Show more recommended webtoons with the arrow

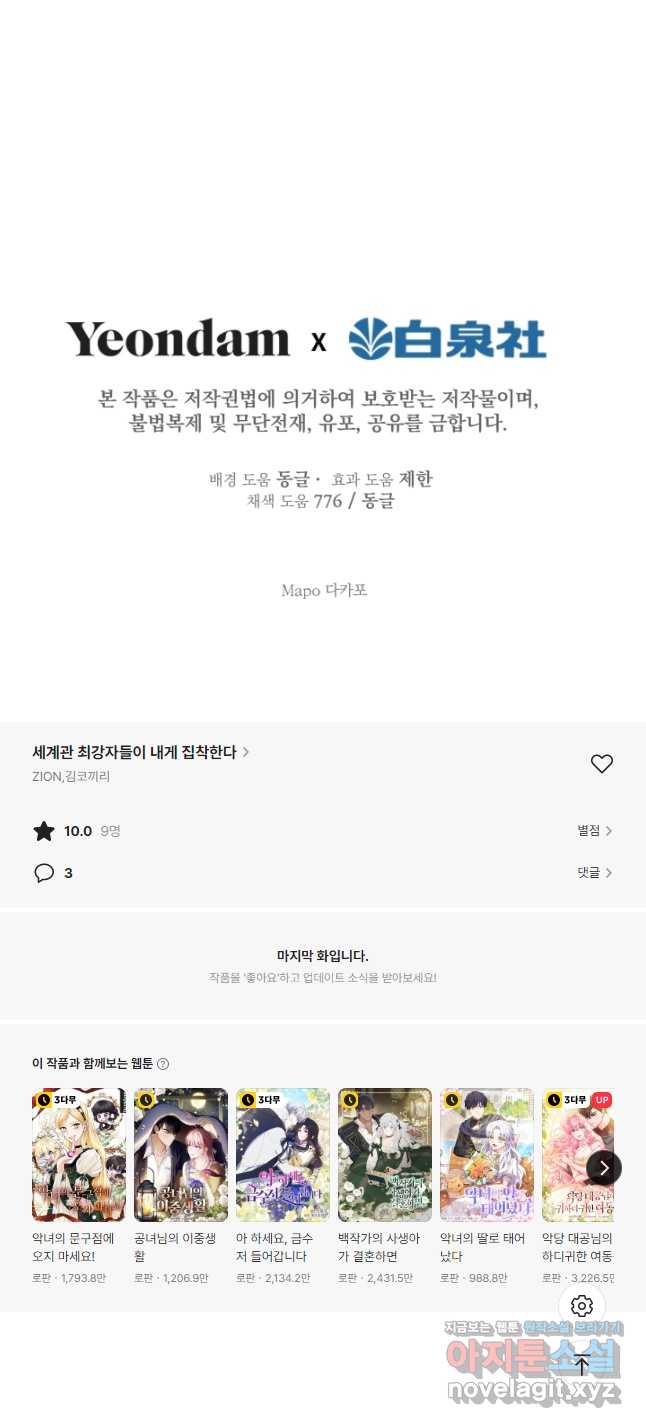tap(603, 1168)
